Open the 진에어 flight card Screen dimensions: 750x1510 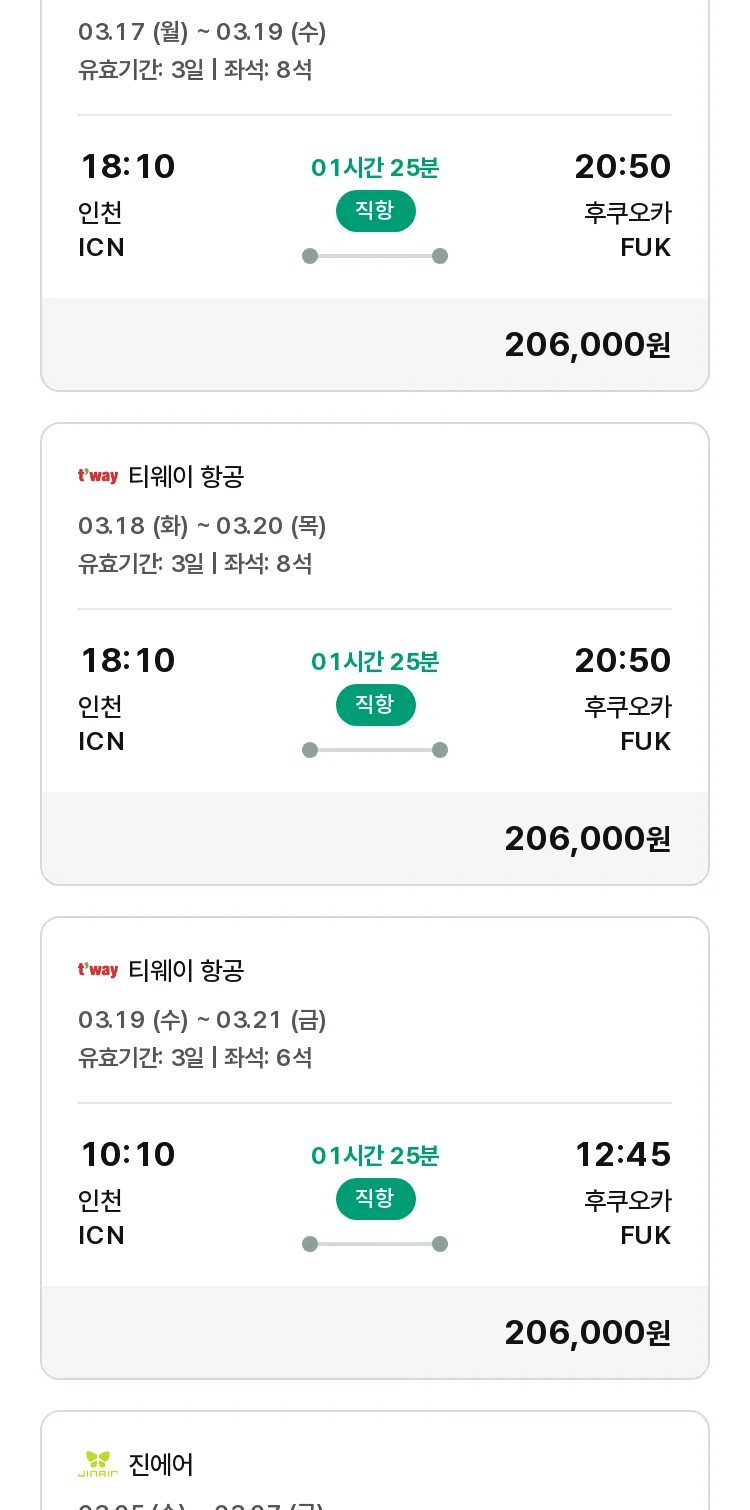[375, 1460]
